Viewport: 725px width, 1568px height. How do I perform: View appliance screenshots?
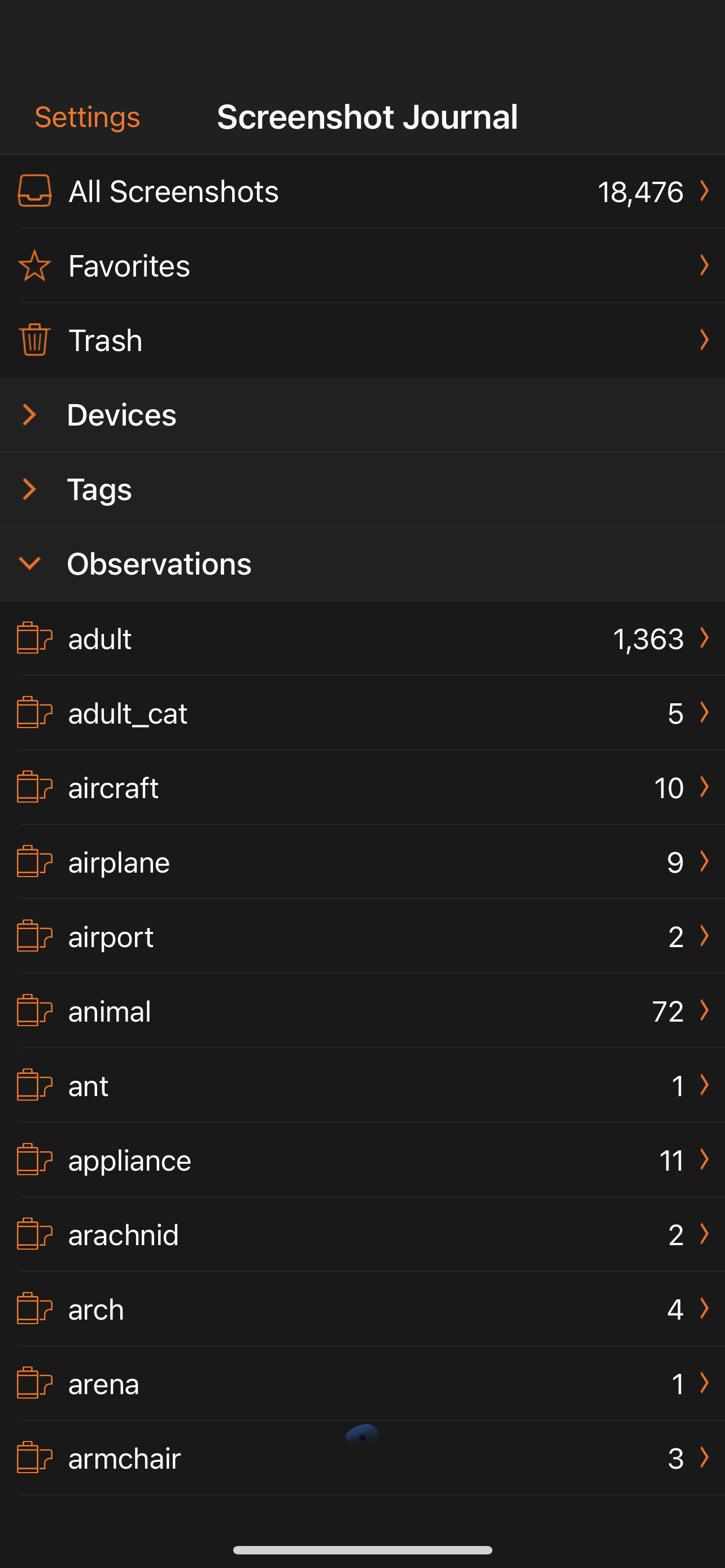coord(362,1161)
